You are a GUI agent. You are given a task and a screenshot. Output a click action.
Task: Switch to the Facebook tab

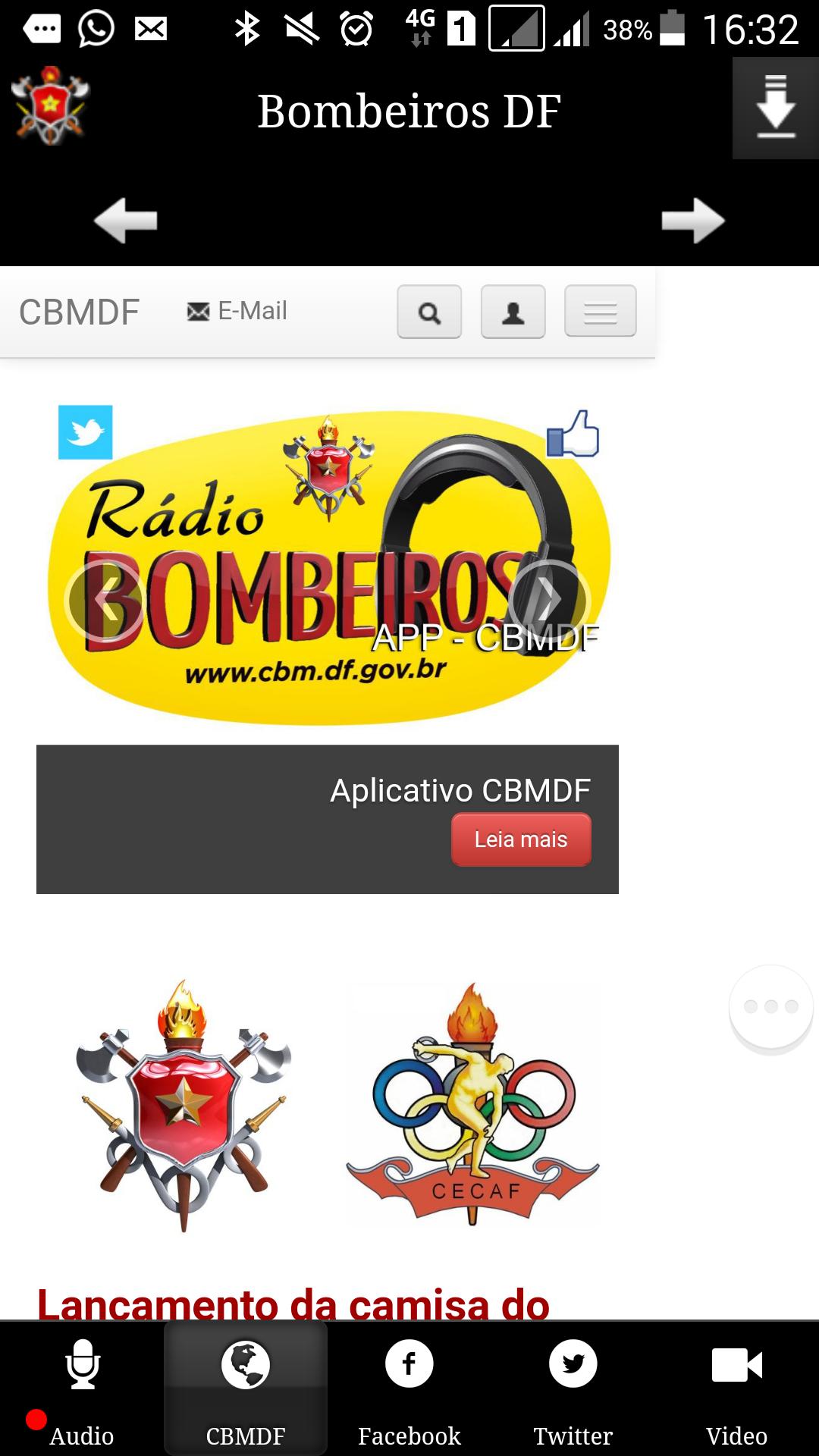pyautogui.click(x=409, y=1389)
